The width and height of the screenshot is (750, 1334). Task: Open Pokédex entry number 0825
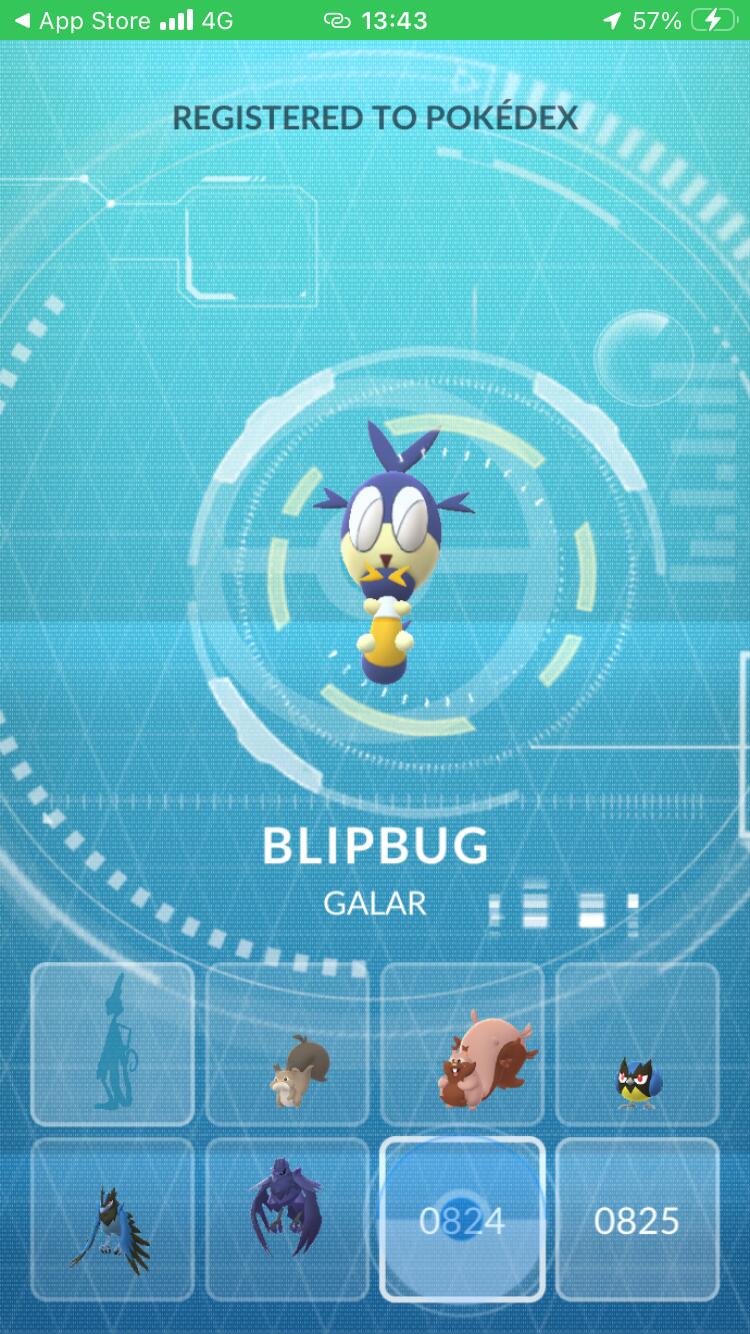pyautogui.click(x=637, y=1219)
